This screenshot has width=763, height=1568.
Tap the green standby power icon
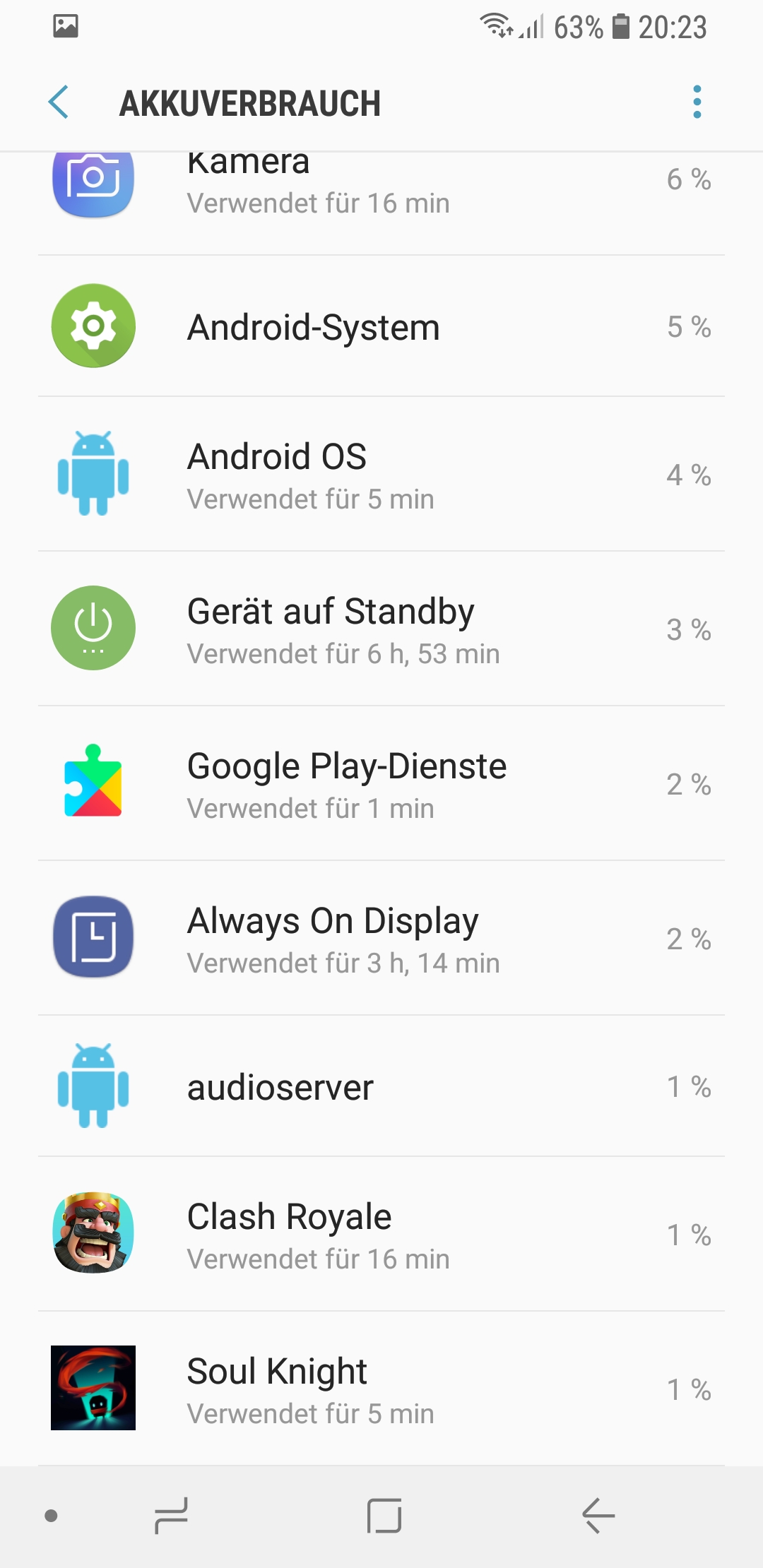93,629
